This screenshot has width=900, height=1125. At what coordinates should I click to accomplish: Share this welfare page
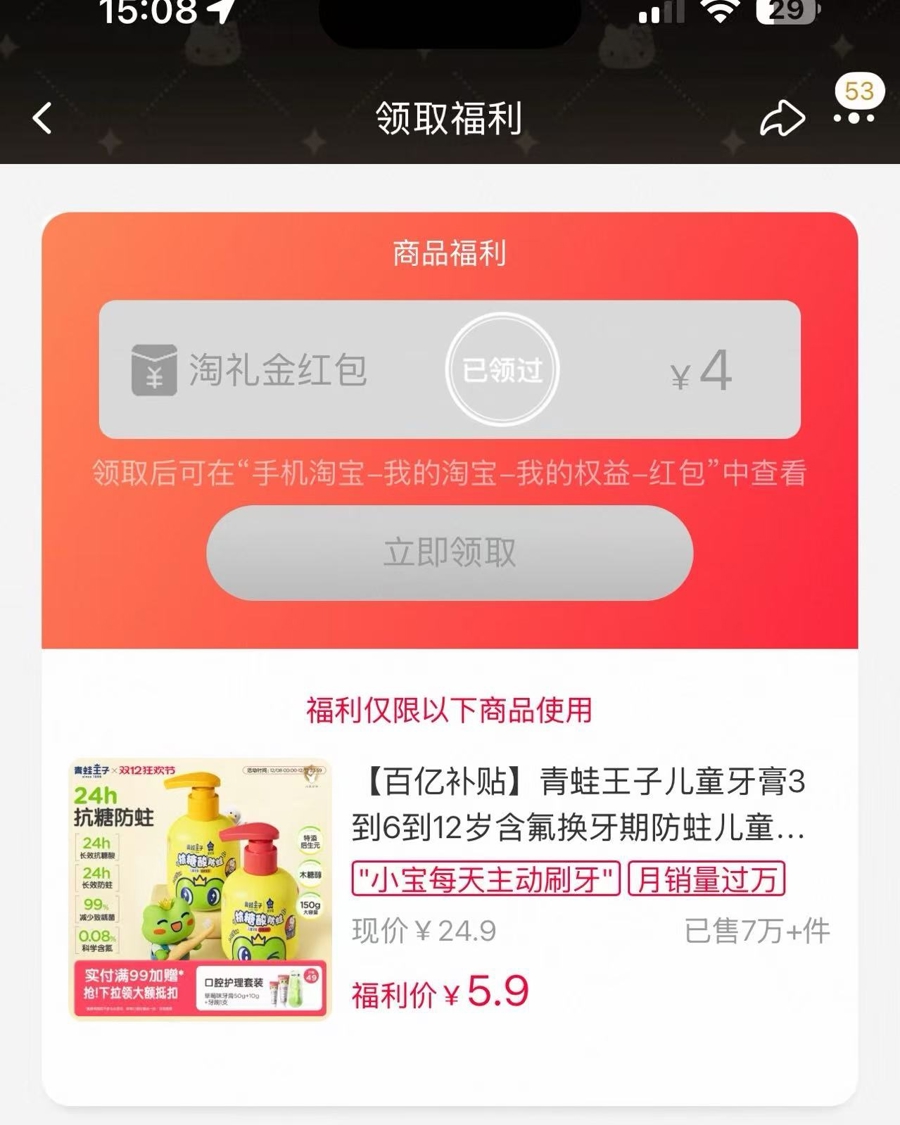click(782, 119)
